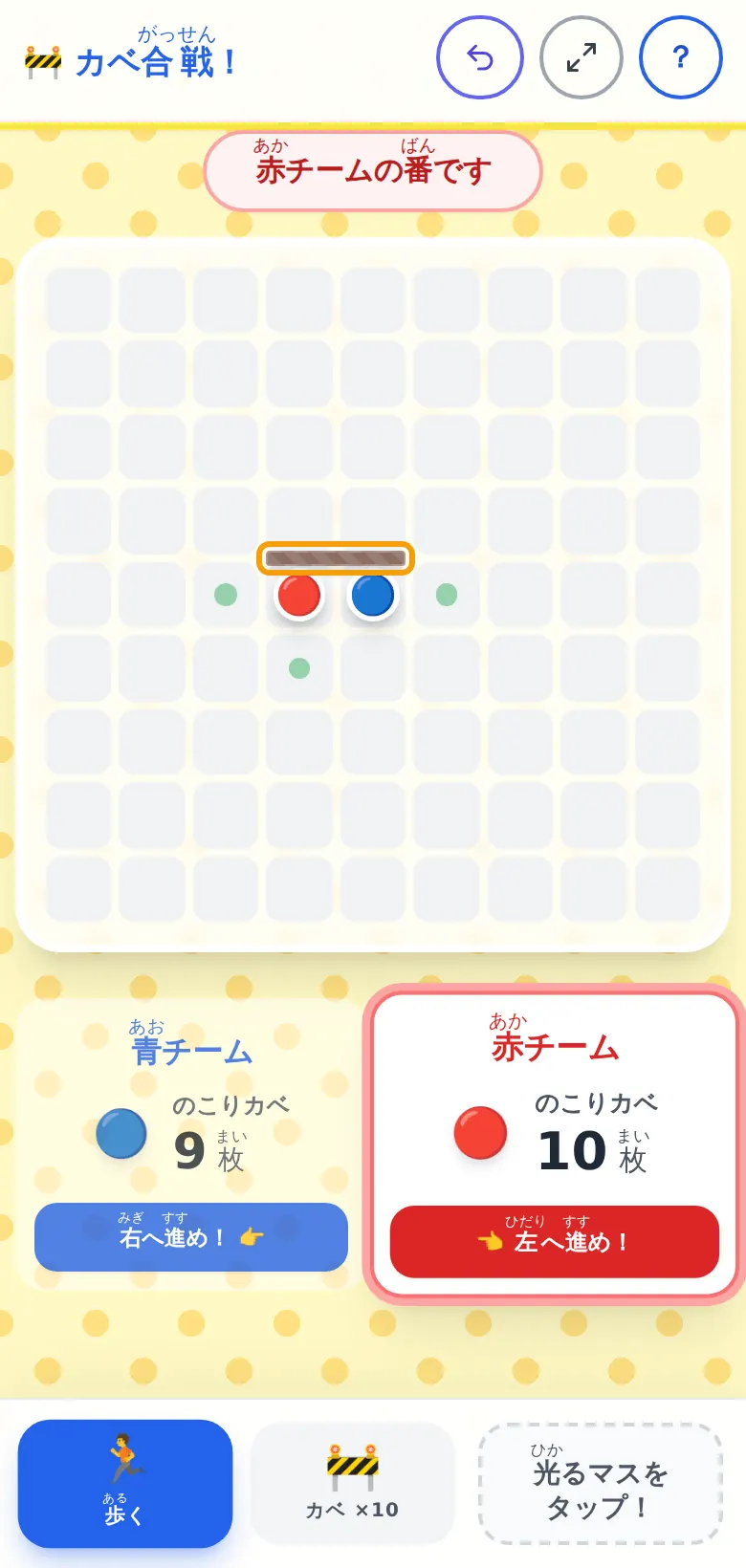746x1568 pixels.
Task: Switch to カベ ×10 wall mode
Action: (x=352, y=1483)
